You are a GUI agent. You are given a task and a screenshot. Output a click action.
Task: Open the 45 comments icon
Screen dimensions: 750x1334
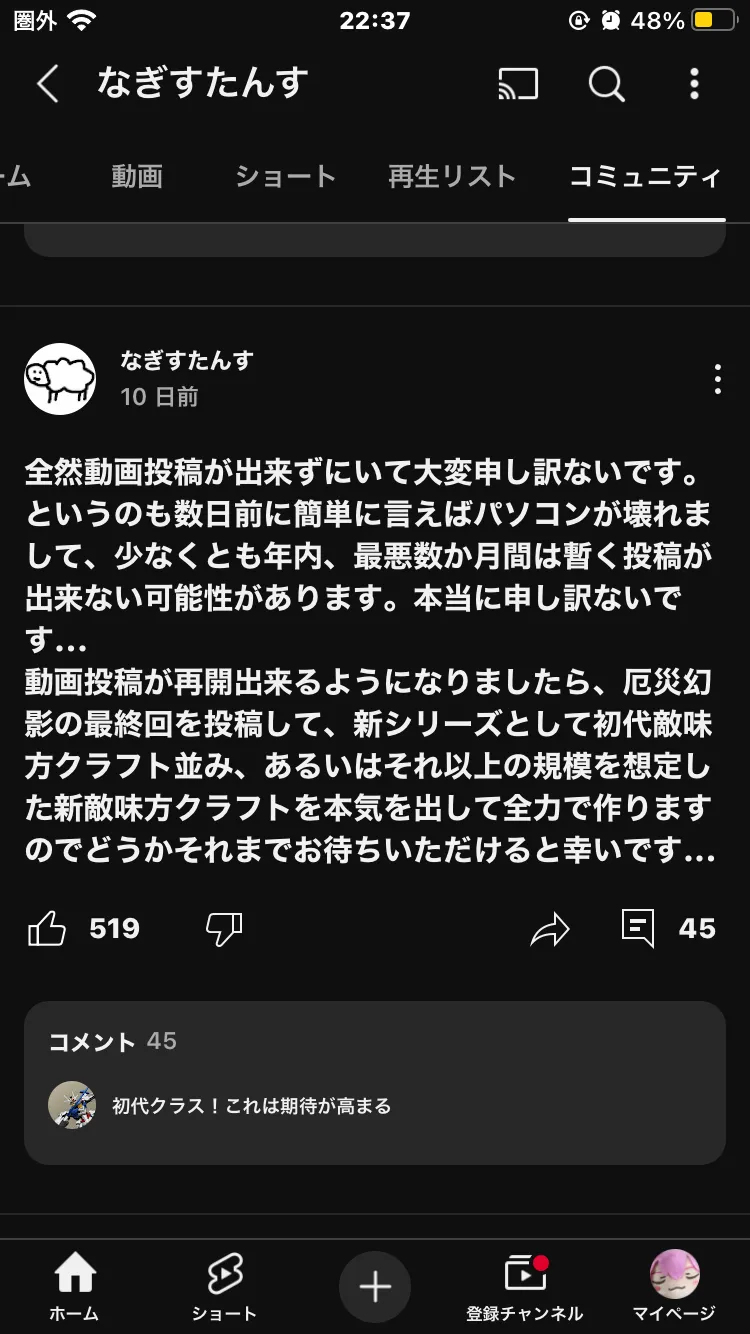coord(638,929)
